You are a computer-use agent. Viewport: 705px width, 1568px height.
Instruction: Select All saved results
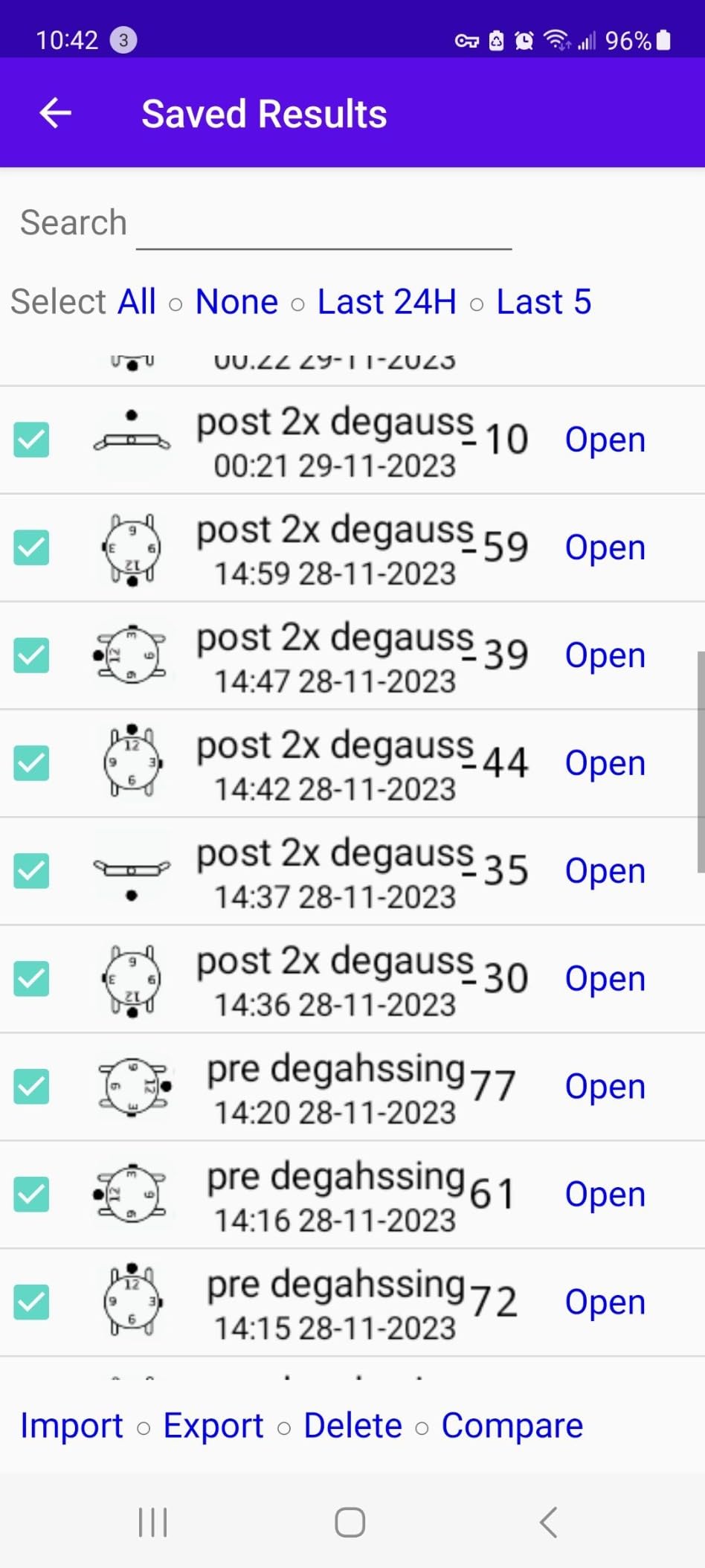click(137, 302)
